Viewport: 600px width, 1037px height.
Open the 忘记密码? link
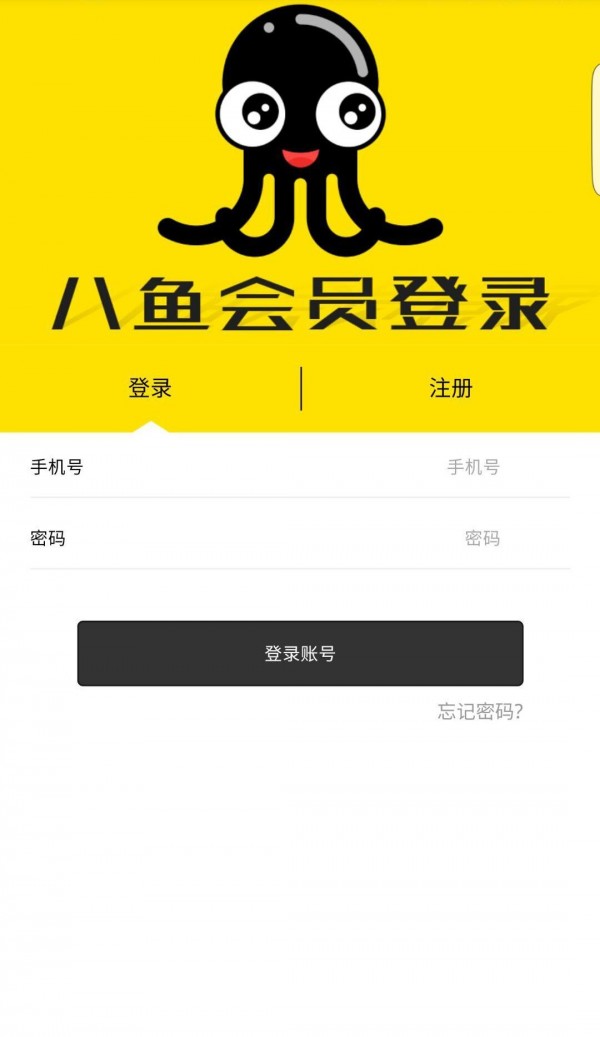click(480, 712)
